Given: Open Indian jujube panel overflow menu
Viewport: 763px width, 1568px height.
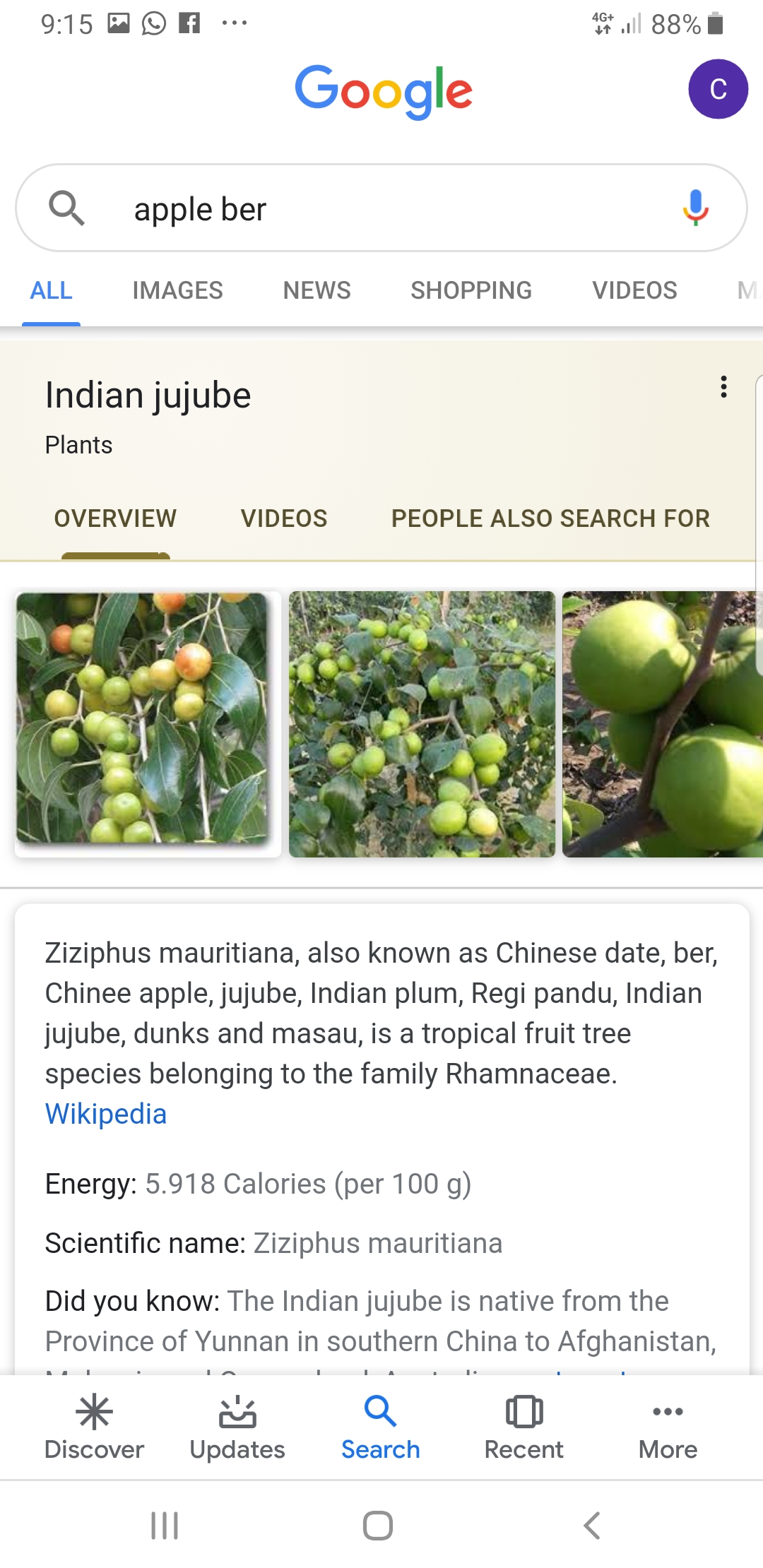Looking at the screenshot, I should click(x=723, y=387).
